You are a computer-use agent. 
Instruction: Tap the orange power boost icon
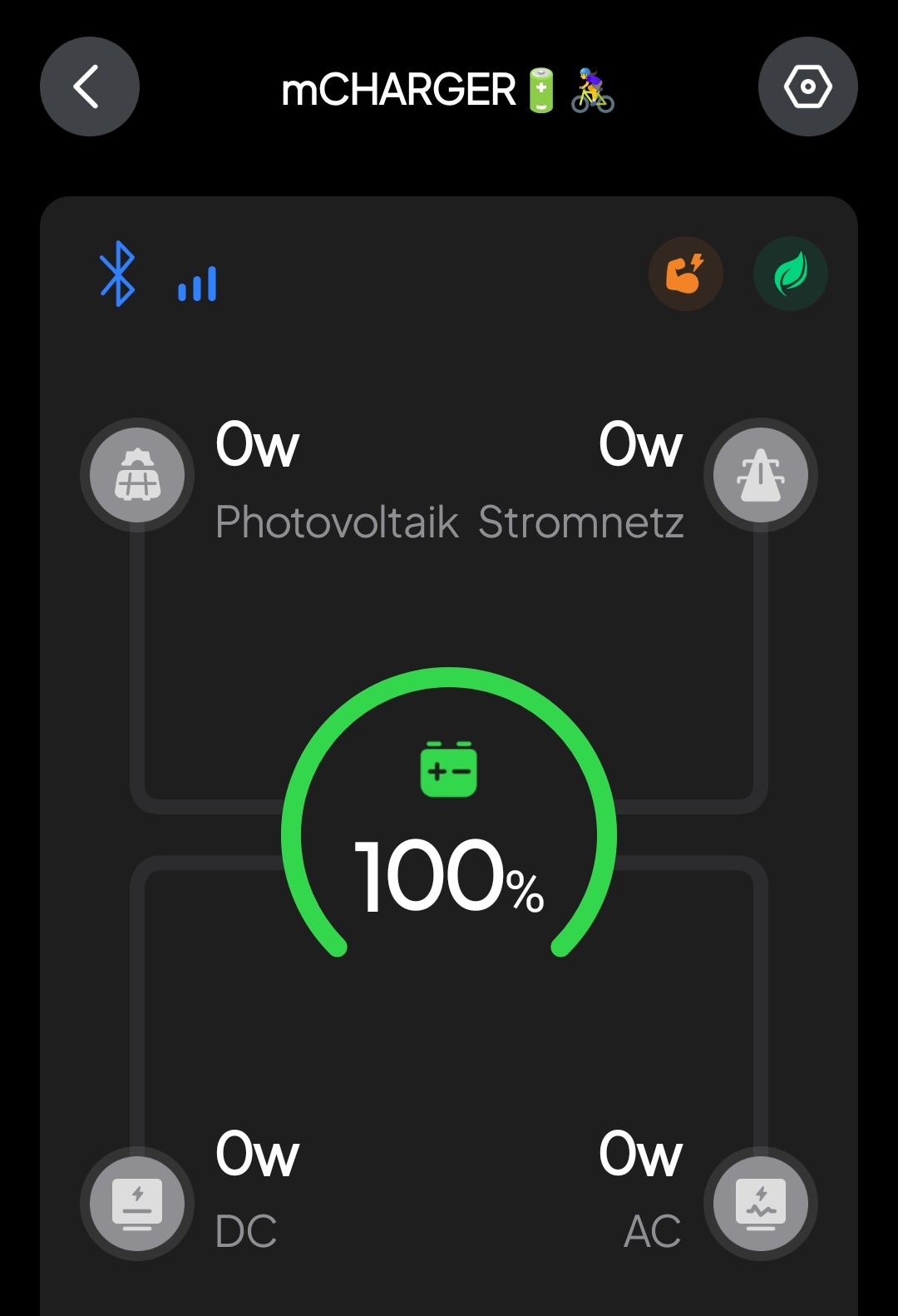[x=685, y=274]
